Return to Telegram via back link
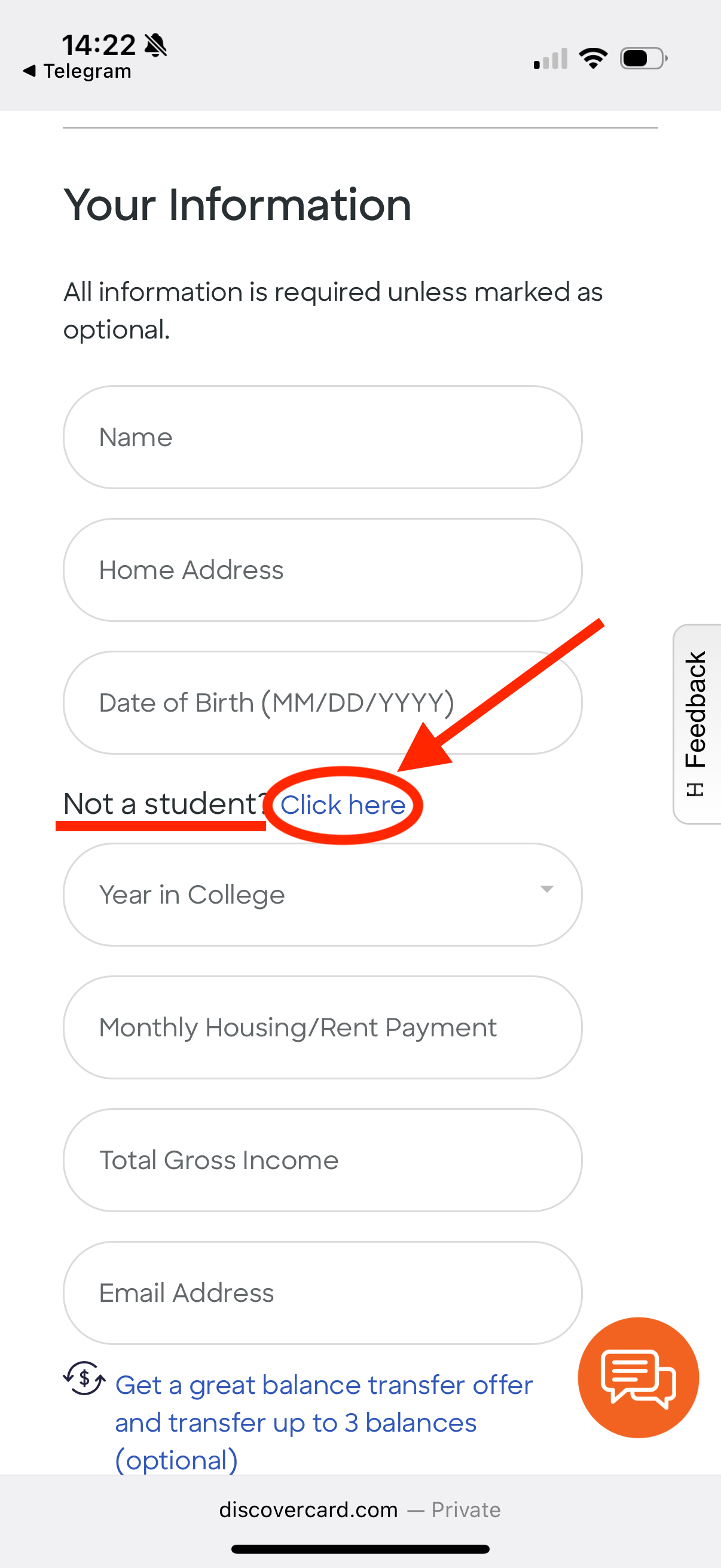721x1568 pixels. [x=78, y=71]
